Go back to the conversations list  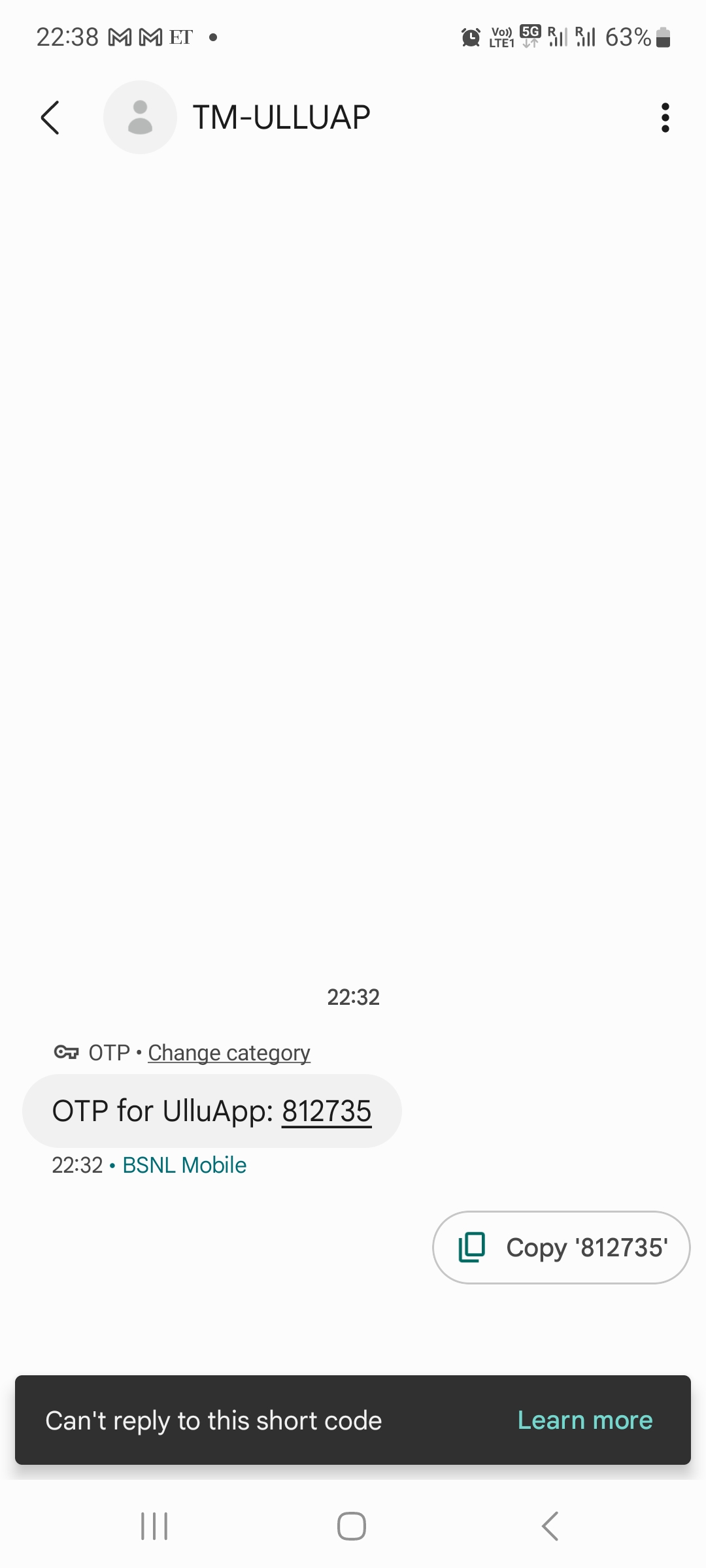tap(50, 118)
